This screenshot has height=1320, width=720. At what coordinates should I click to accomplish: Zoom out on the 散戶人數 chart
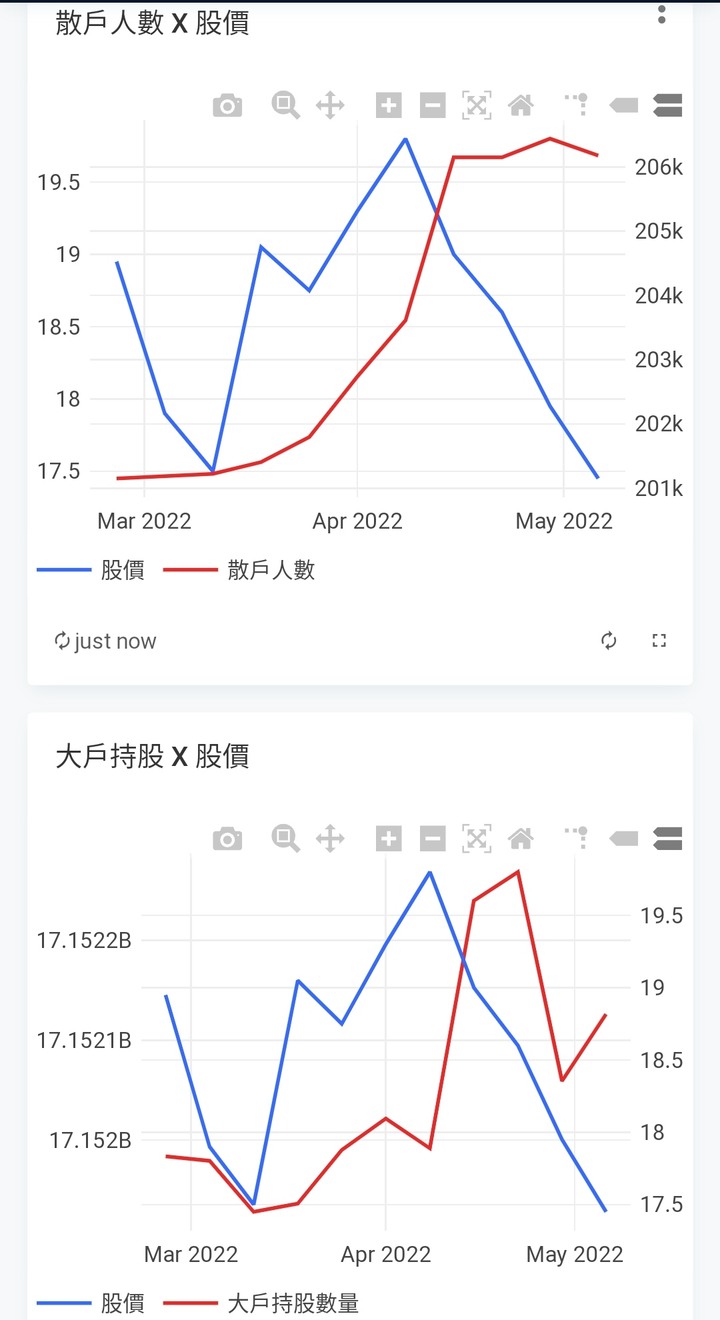click(x=432, y=105)
